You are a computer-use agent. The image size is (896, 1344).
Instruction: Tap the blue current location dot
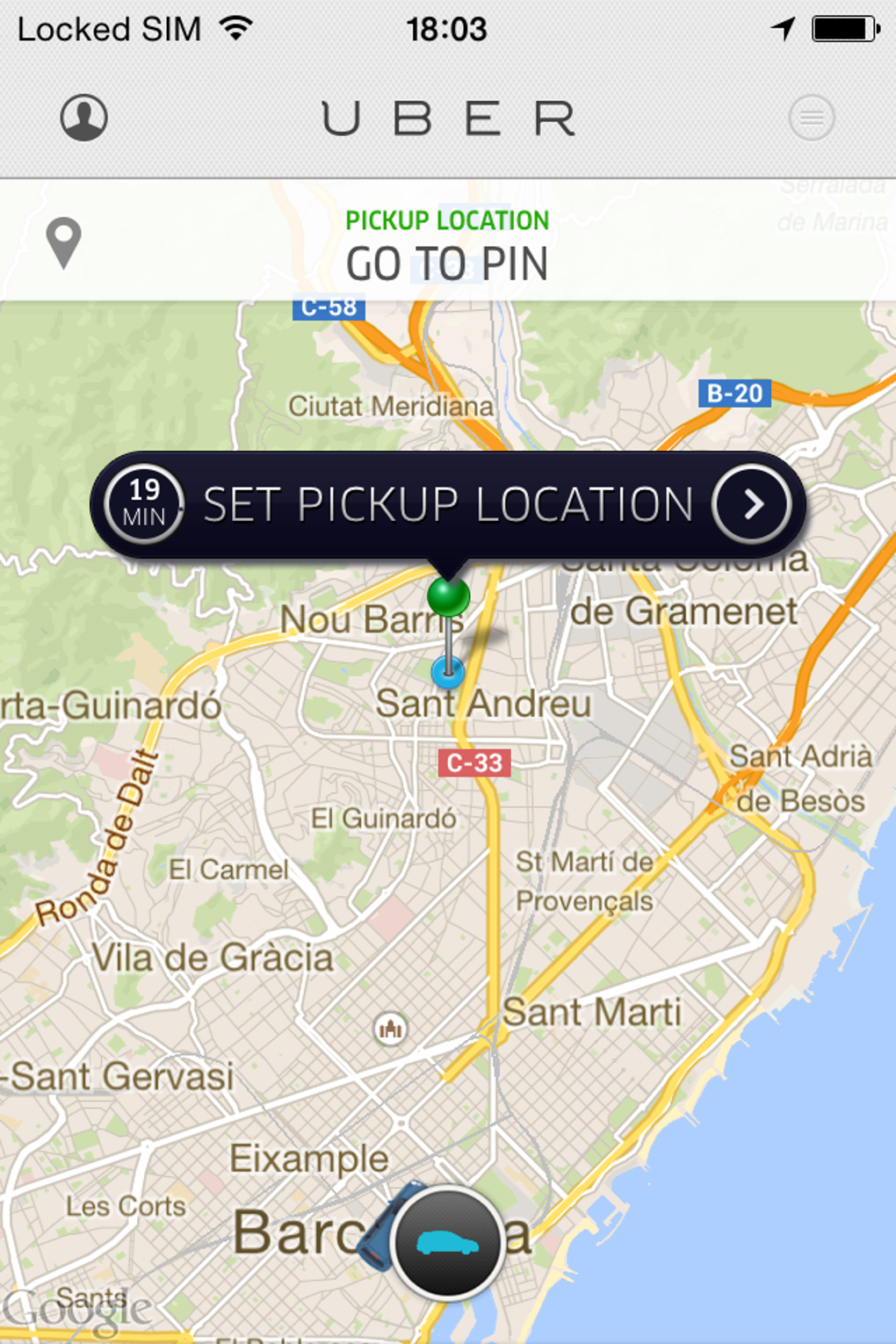(449, 675)
